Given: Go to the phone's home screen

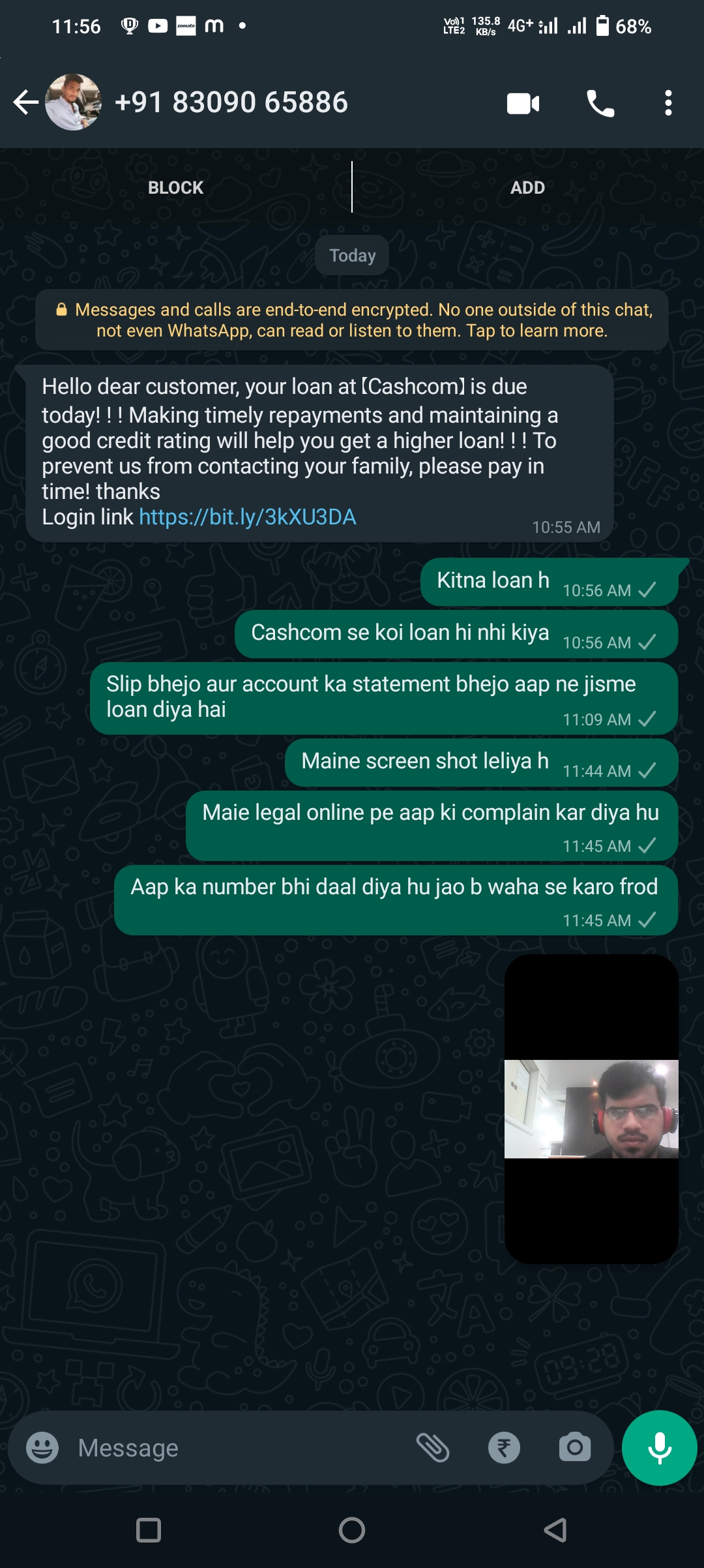Looking at the screenshot, I should pos(352,1530).
